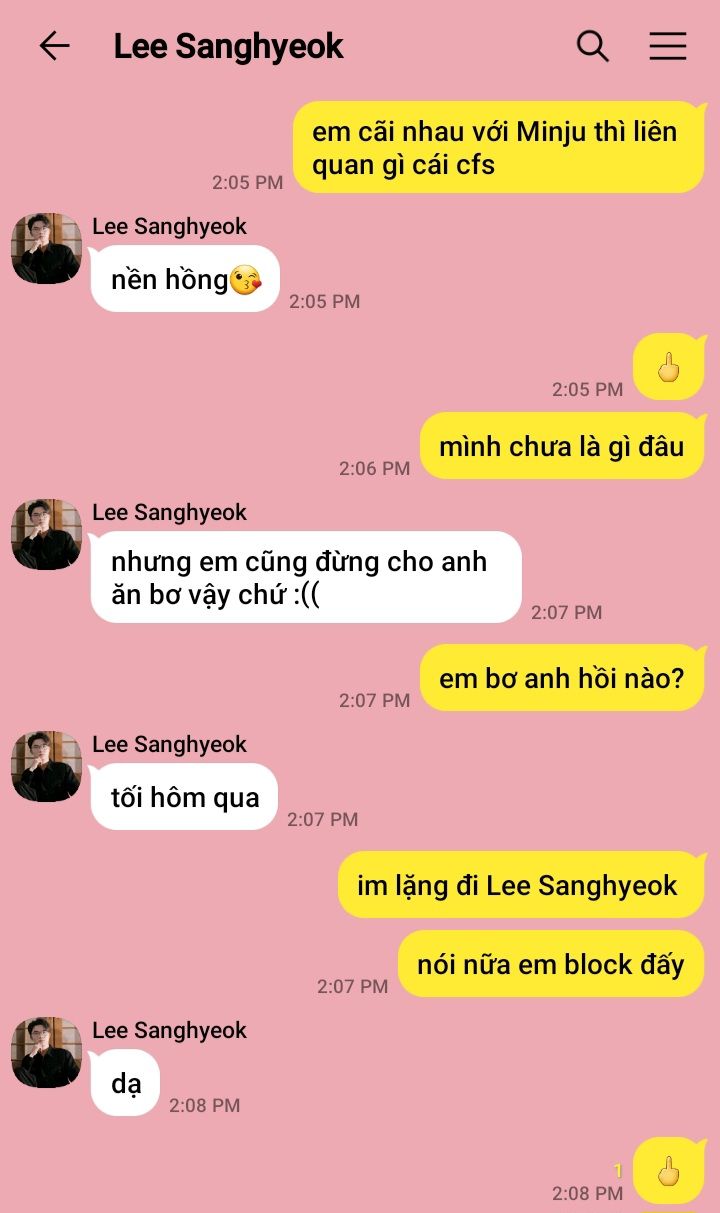720x1213 pixels.
Task: Go back to the chat list
Action: click(x=54, y=46)
